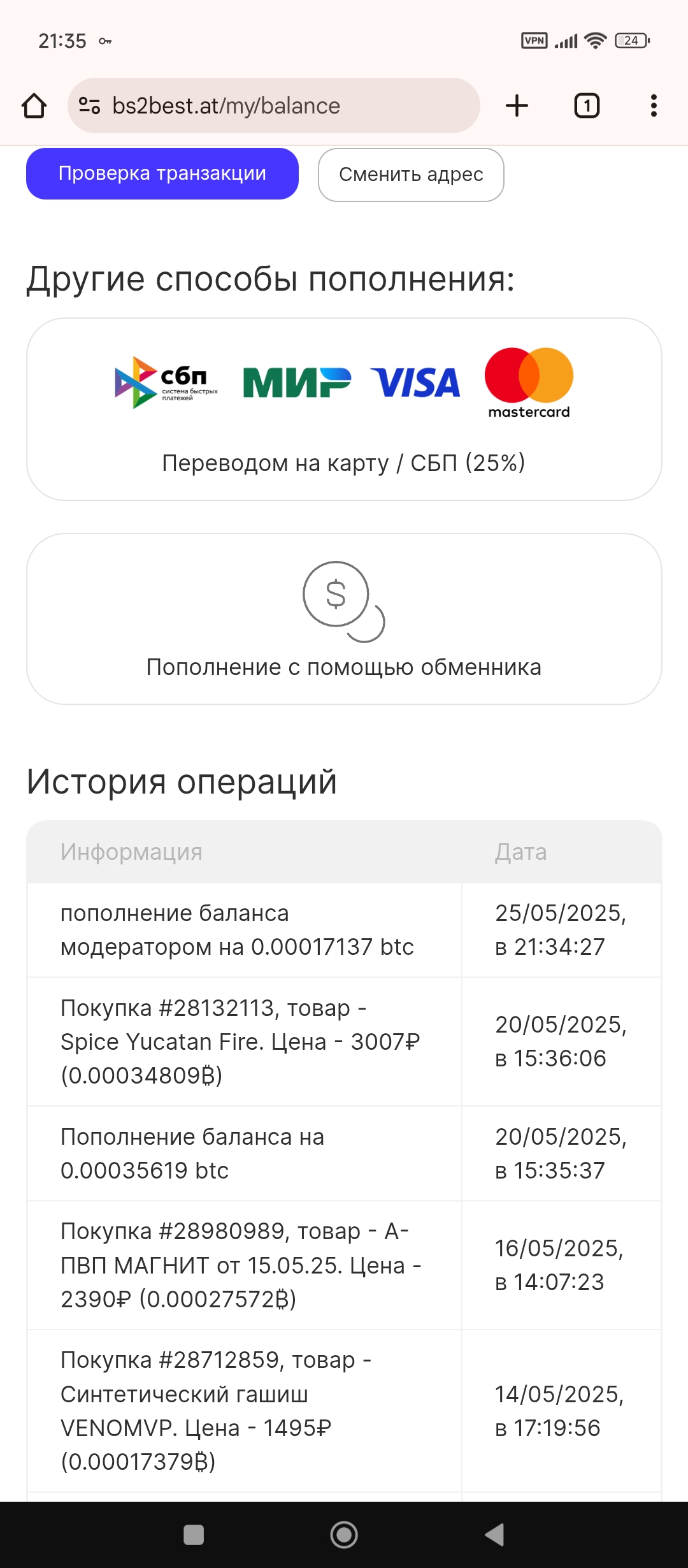Tap the Сменить адрес button
Image resolution: width=688 pixels, height=1568 pixels.
[x=411, y=175]
